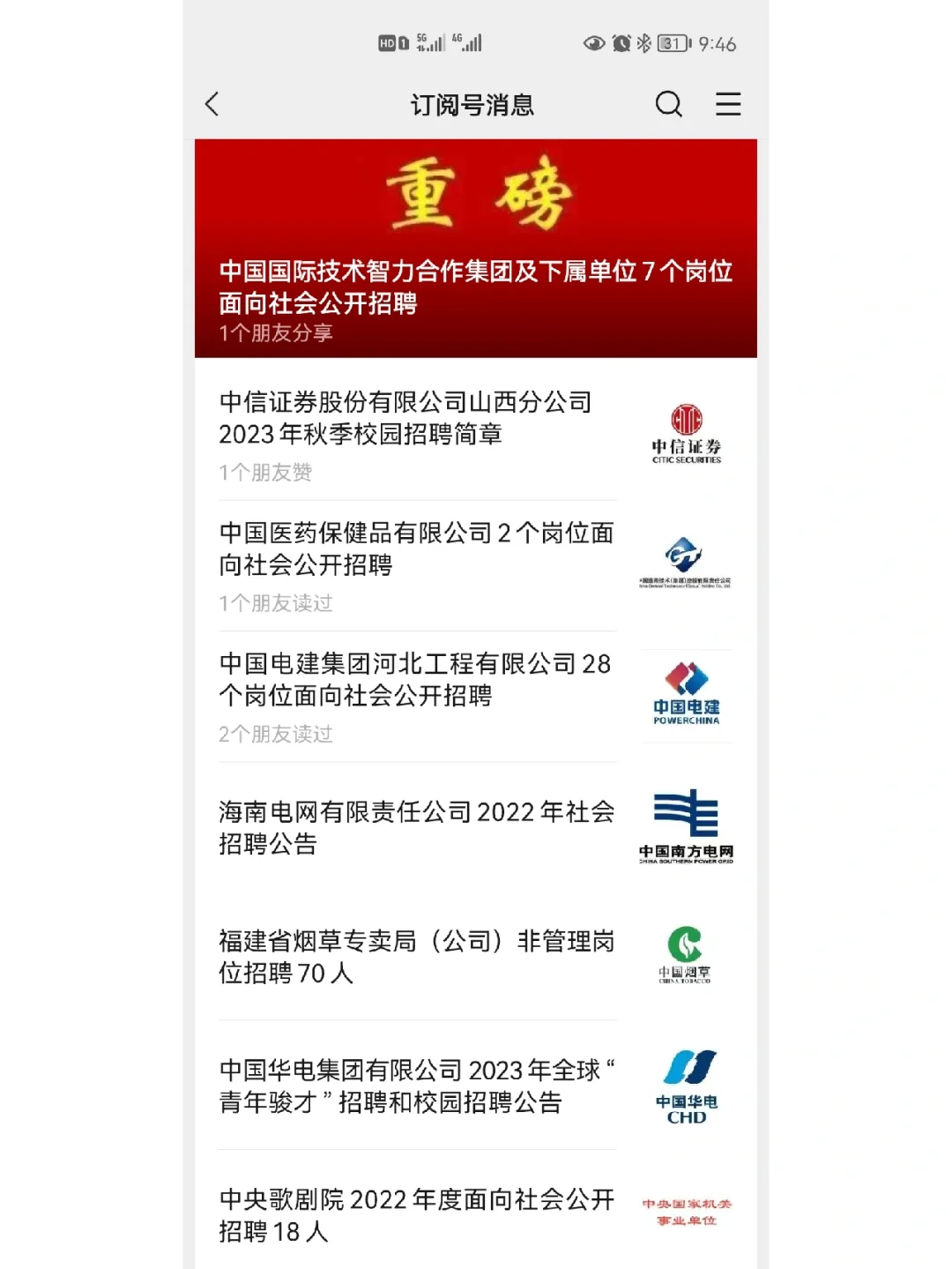This screenshot has width=952, height=1269.
Task: Open 福建省烟草专卖局招聘70人 article
Action: click(x=414, y=957)
